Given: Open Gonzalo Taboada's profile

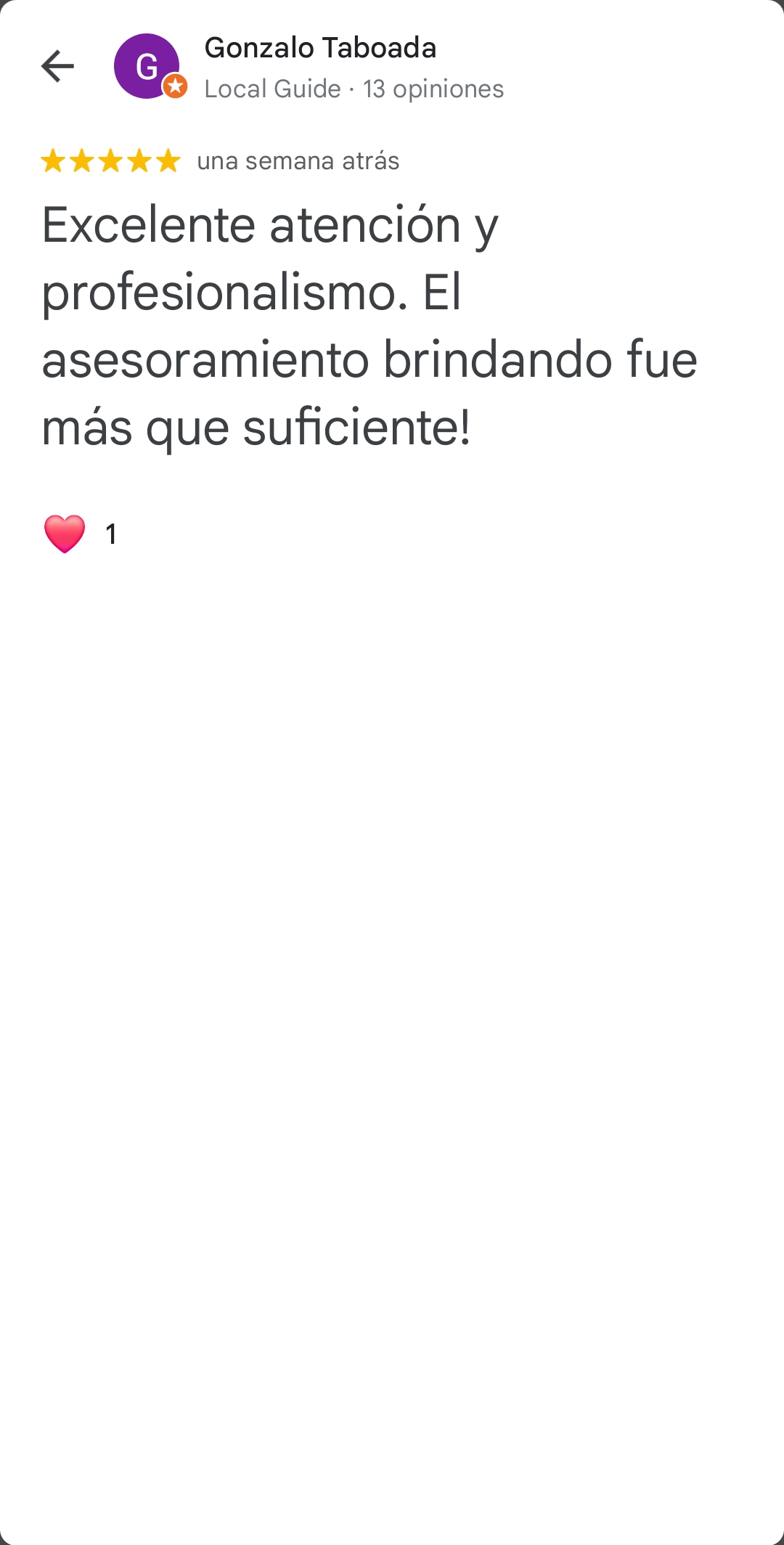Looking at the screenshot, I should coord(320,49).
